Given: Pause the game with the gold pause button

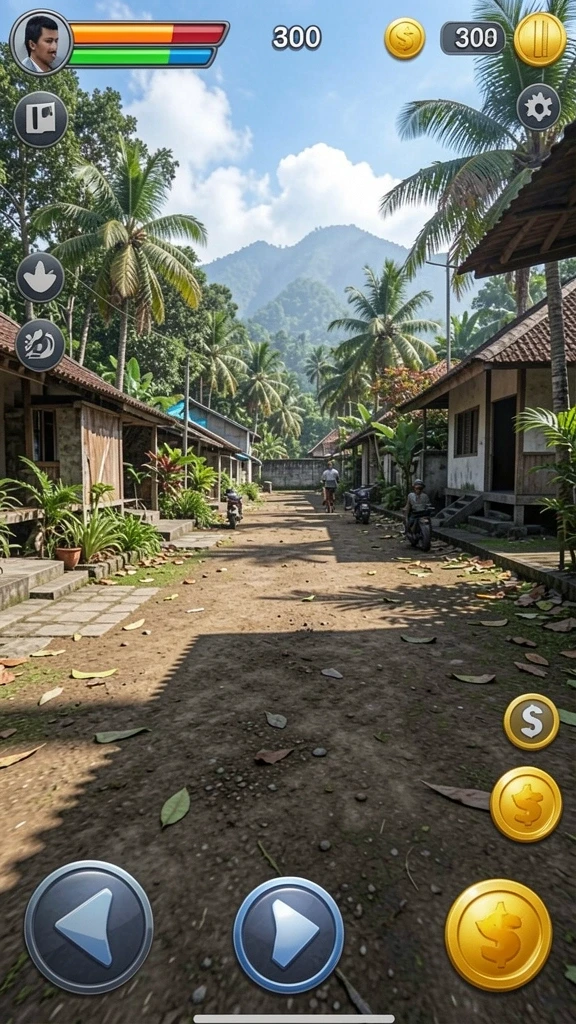Looking at the screenshot, I should pyautogui.click(x=539, y=39).
